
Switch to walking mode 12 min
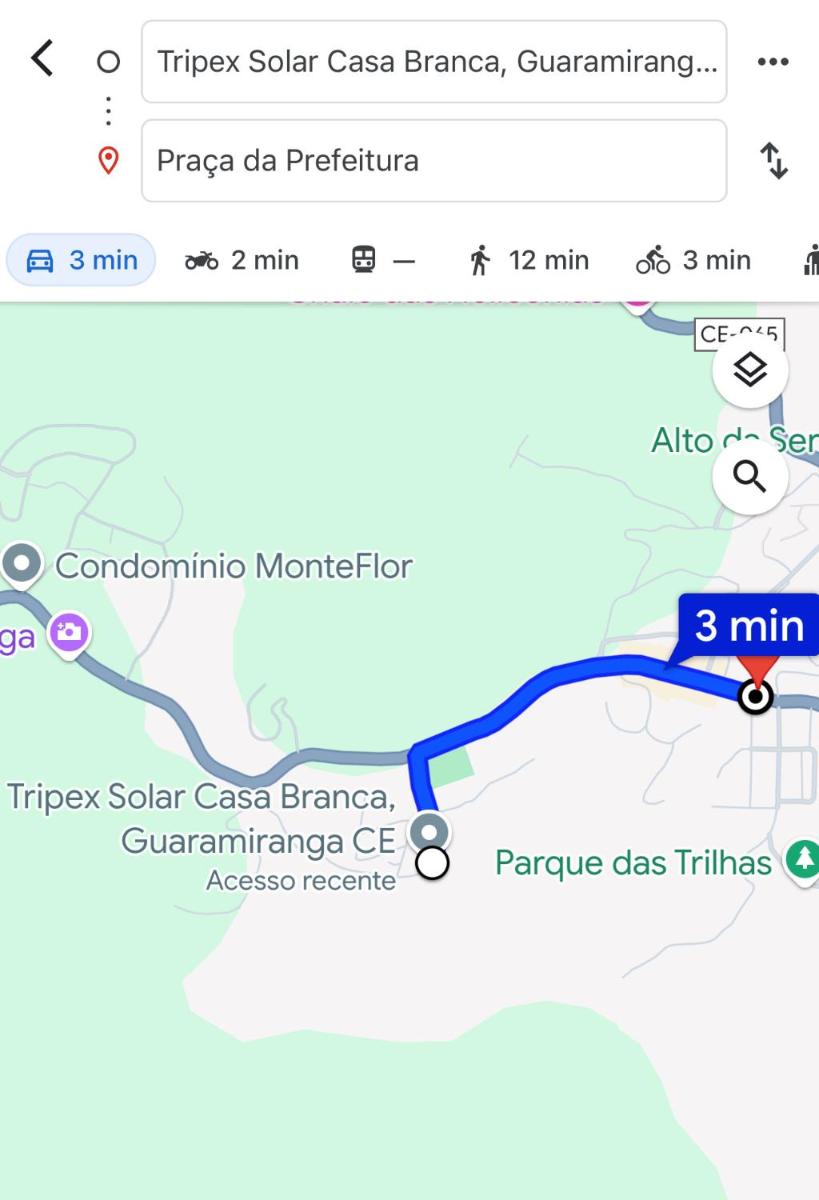528,261
